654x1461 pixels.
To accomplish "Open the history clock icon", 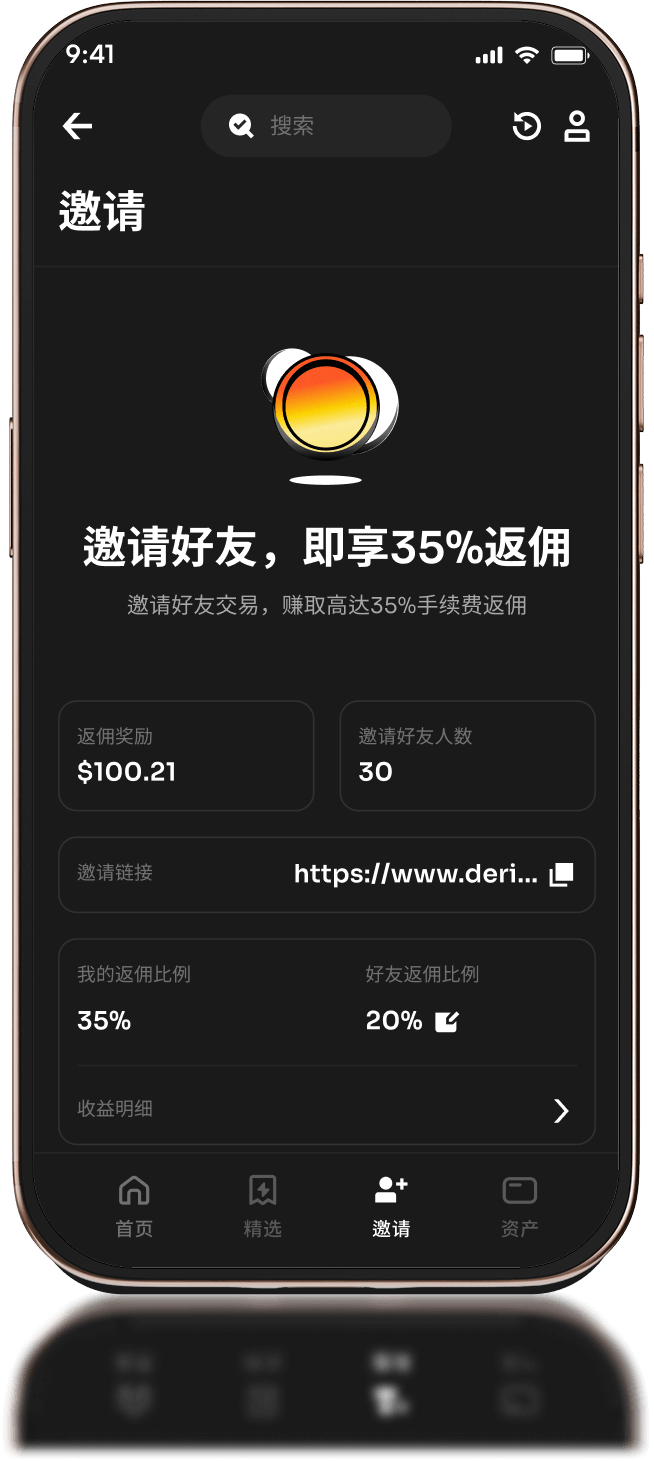I will [526, 126].
